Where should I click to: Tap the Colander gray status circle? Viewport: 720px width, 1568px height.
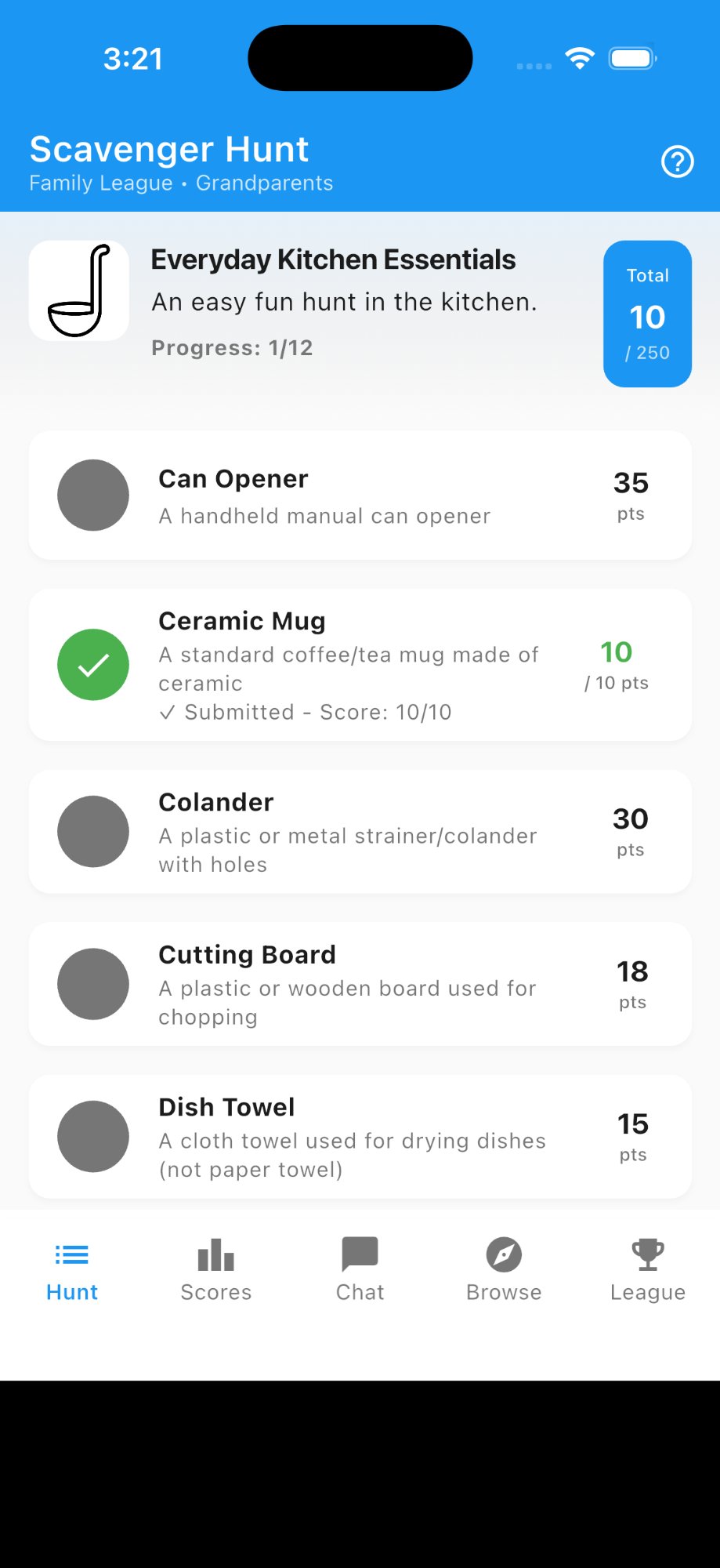click(x=92, y=832)
